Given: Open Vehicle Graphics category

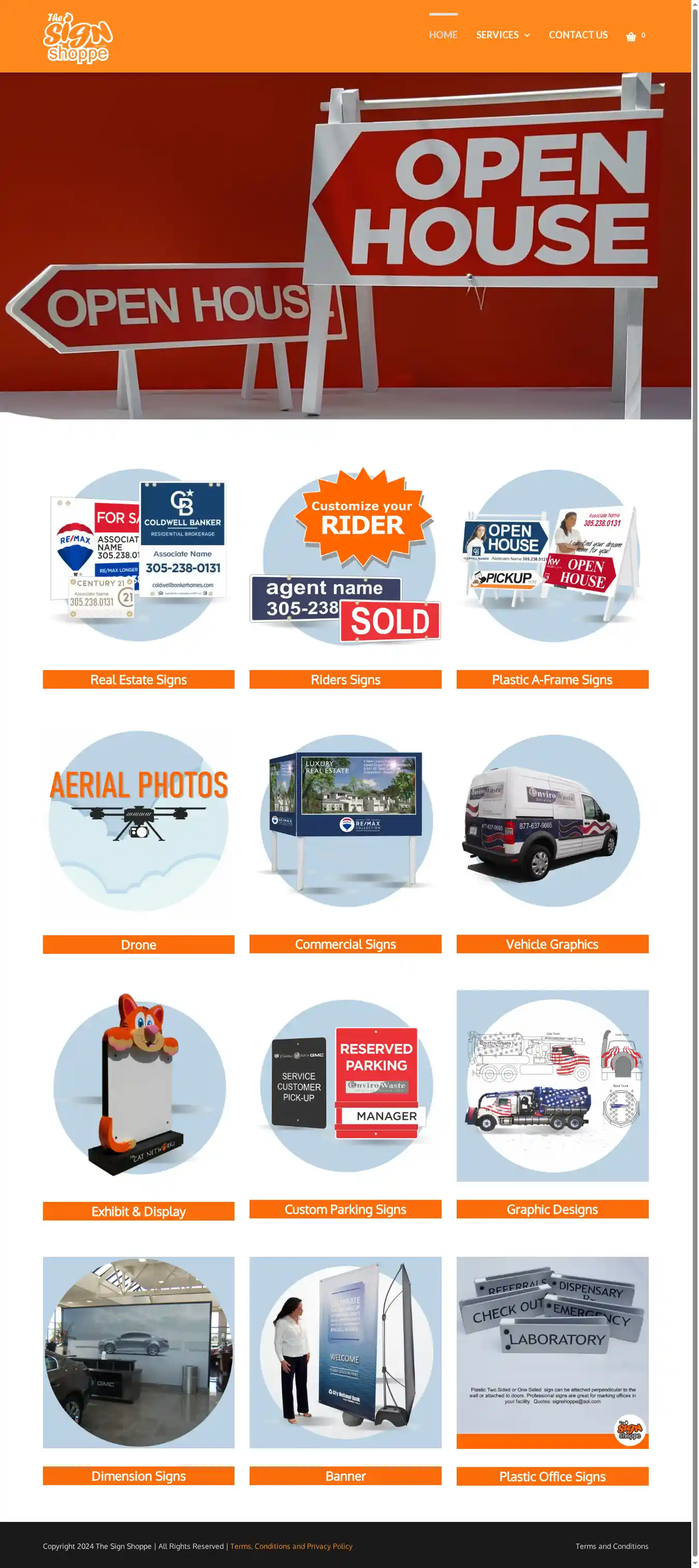Looking at the screenshot, I should pos(551,943).
